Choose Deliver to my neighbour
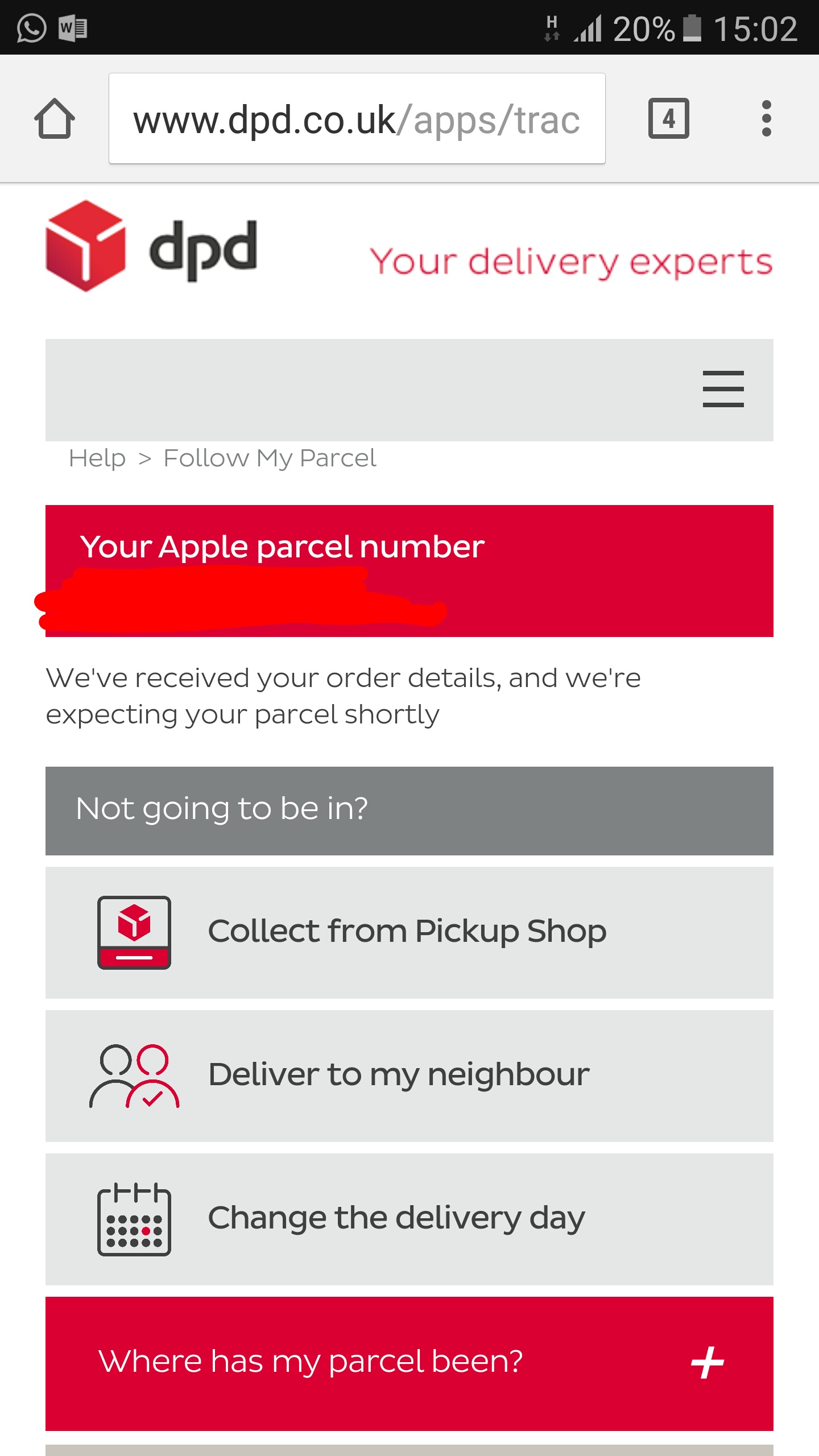This screenshot has height=1456, width=819. pyautogui.click(x=409, y=1076)
